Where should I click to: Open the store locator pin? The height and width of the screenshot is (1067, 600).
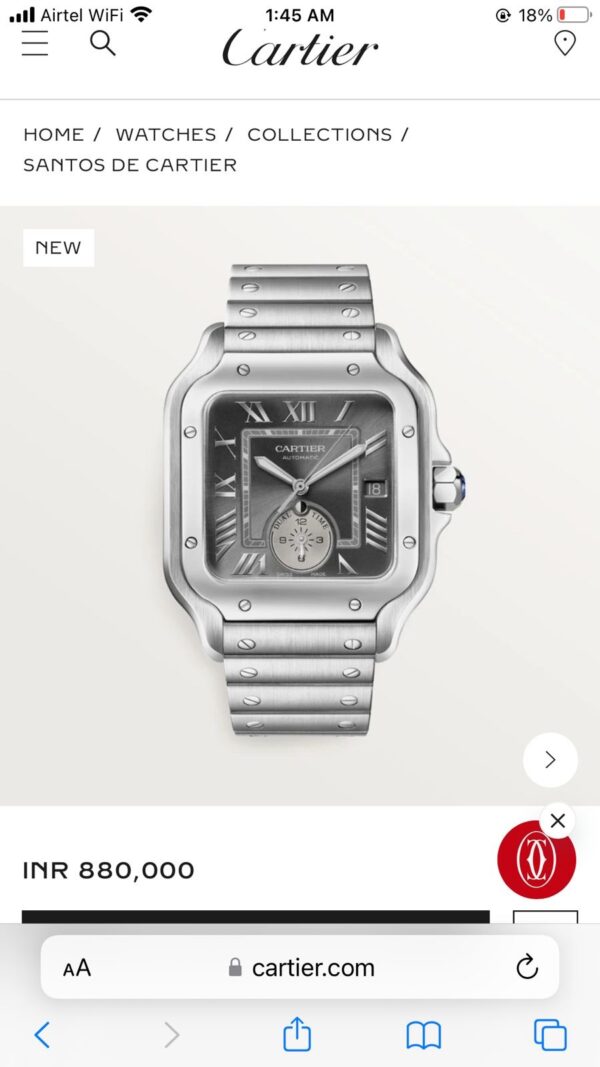point(565,44)
